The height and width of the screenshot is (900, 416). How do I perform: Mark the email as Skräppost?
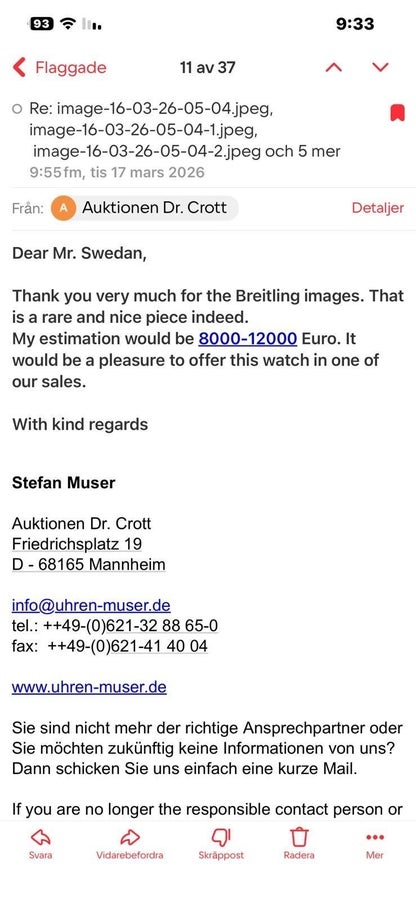[x=221, y=845]
